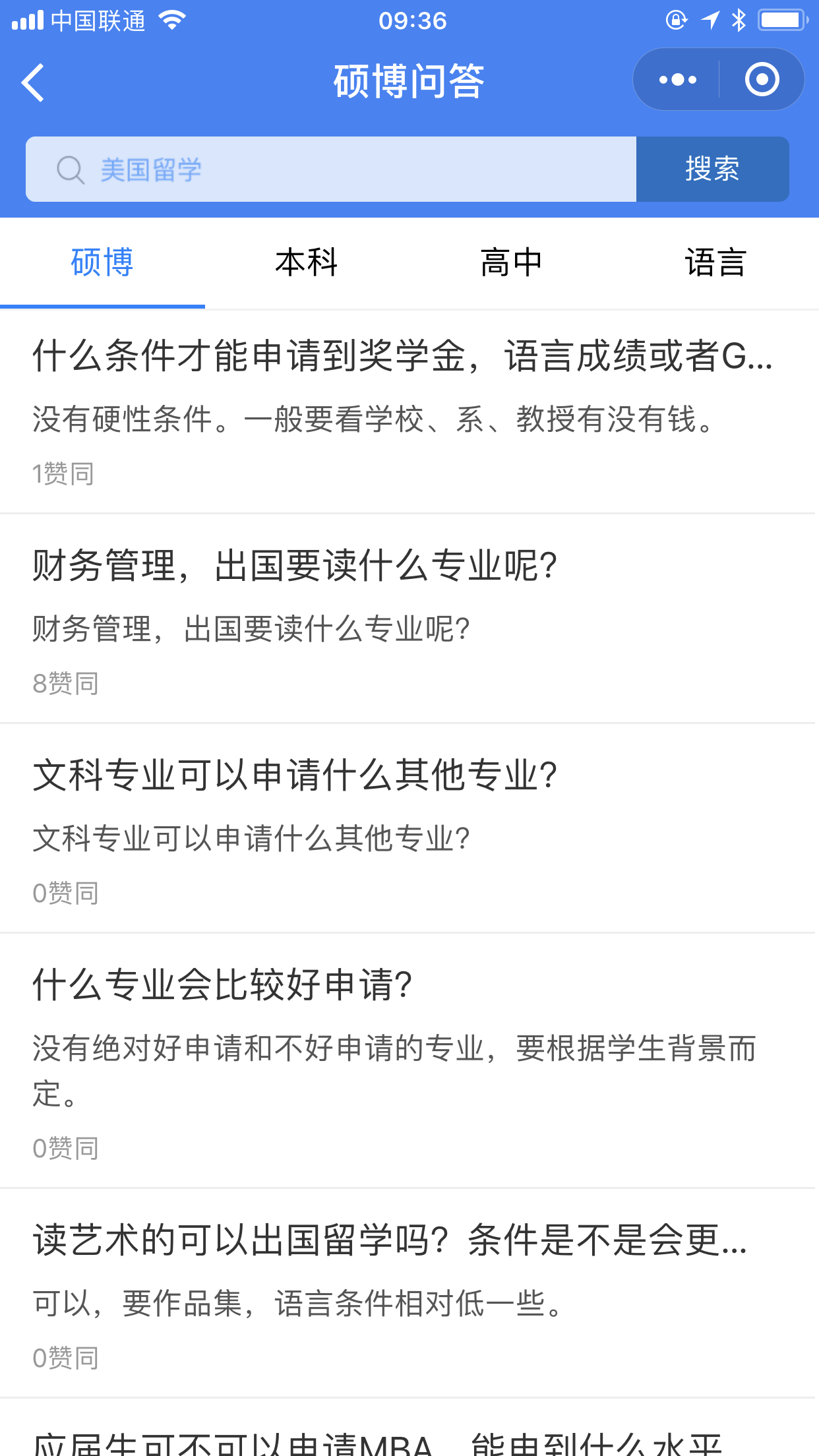The height and width of the screenshot is (1456, 819).
Task: Tap the 搜索 button
Action: pos(712,169)
